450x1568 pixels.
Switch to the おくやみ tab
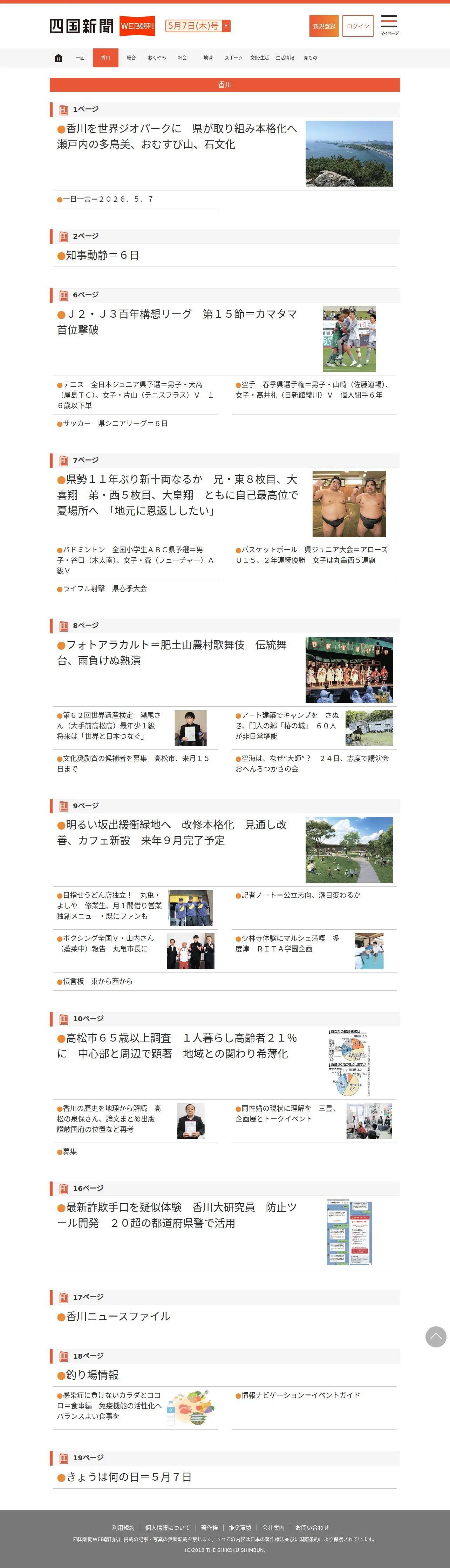pyautogui.click(x=157, y=58)
